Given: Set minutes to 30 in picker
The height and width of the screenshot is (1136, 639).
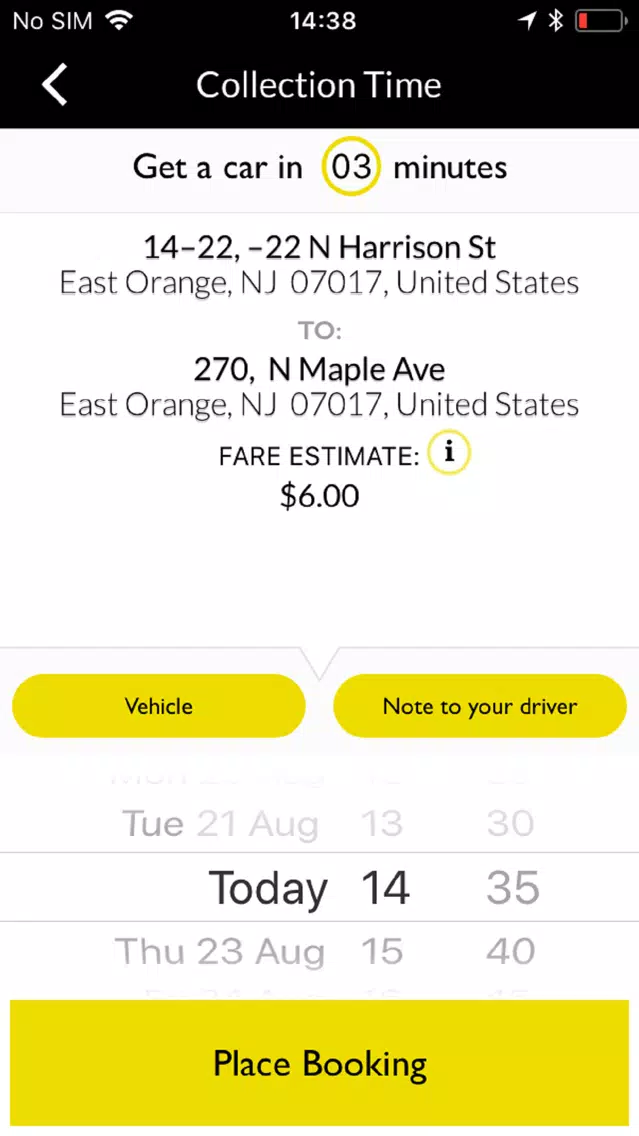Looking at the screenshot, I should [511, 824].
